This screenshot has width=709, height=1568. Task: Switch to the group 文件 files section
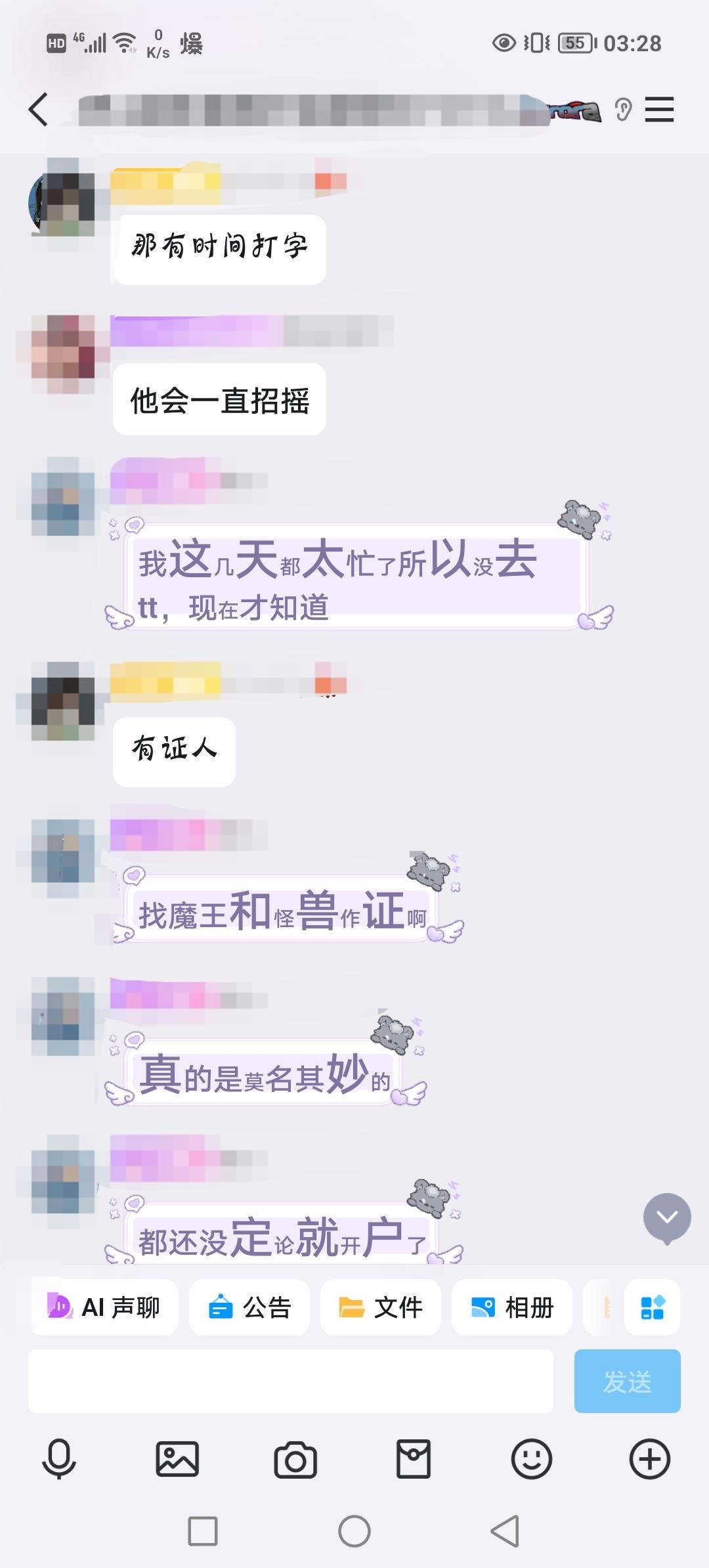(381, 1307)
